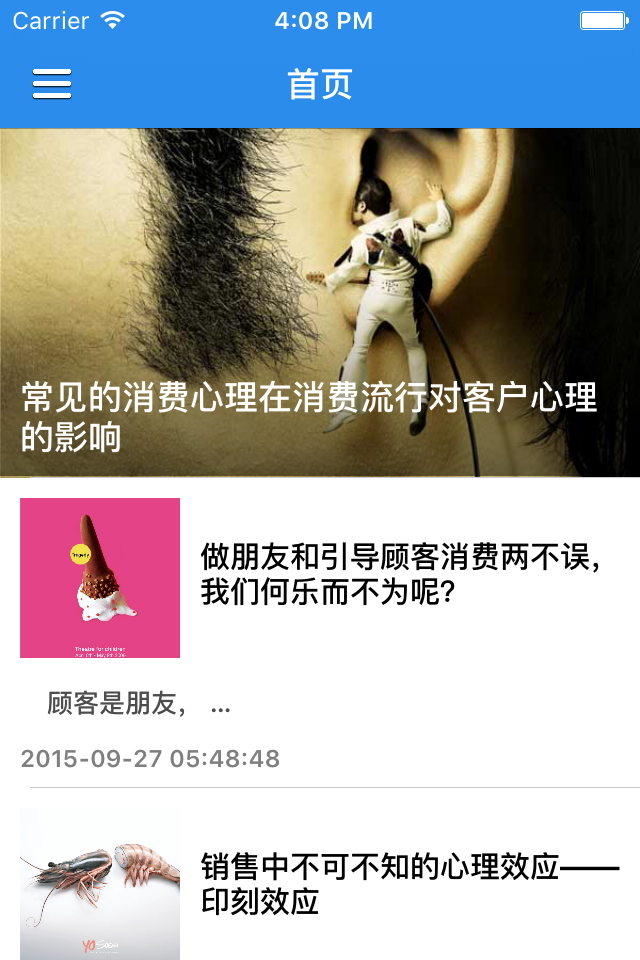This screenshot has width=640, height=960.
Task: Open the article 销售中不可不知的心理效应
Action: click(x=410, y=884)
